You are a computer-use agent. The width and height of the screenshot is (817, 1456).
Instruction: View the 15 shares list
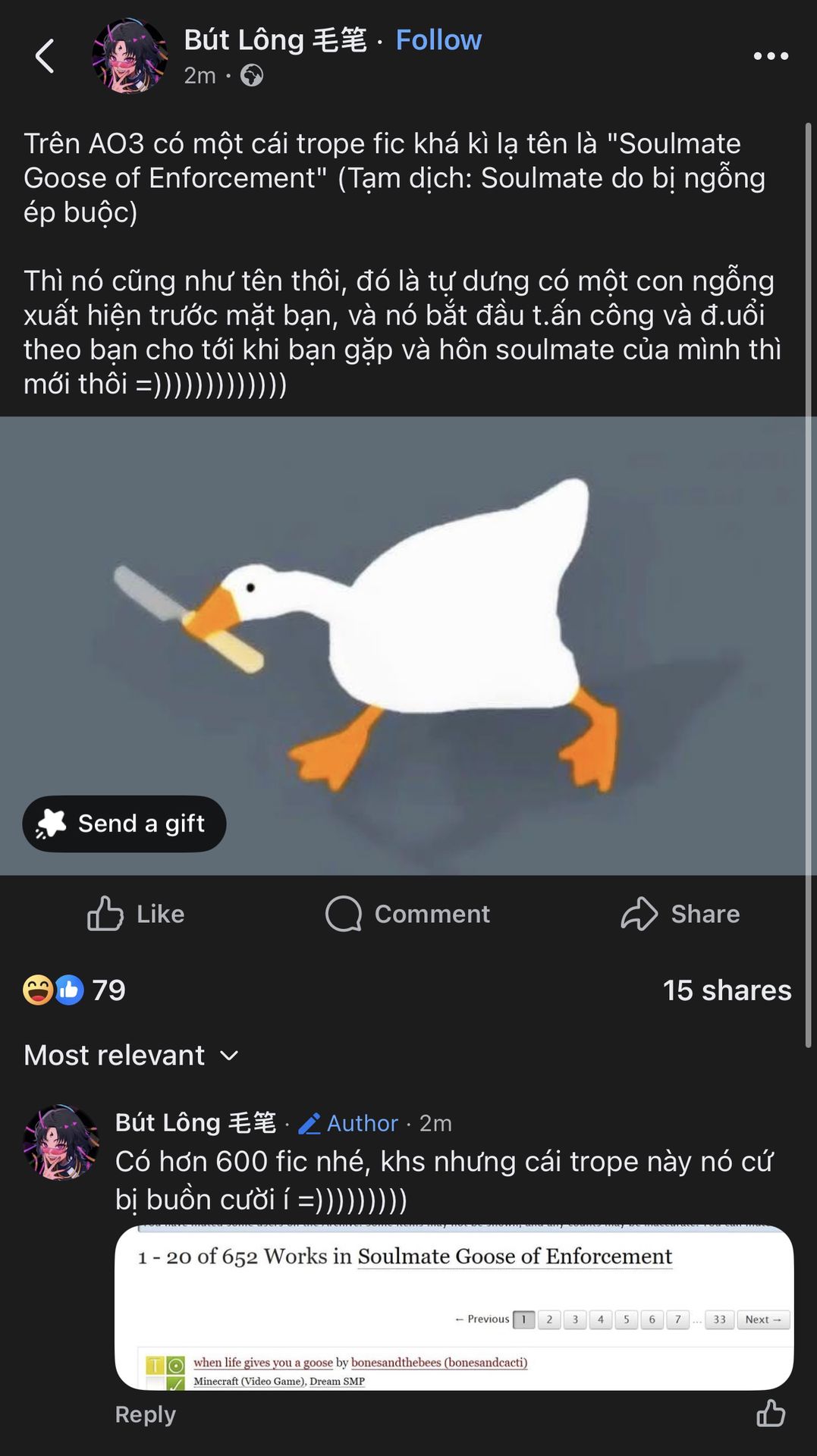[x=726, y=990]
